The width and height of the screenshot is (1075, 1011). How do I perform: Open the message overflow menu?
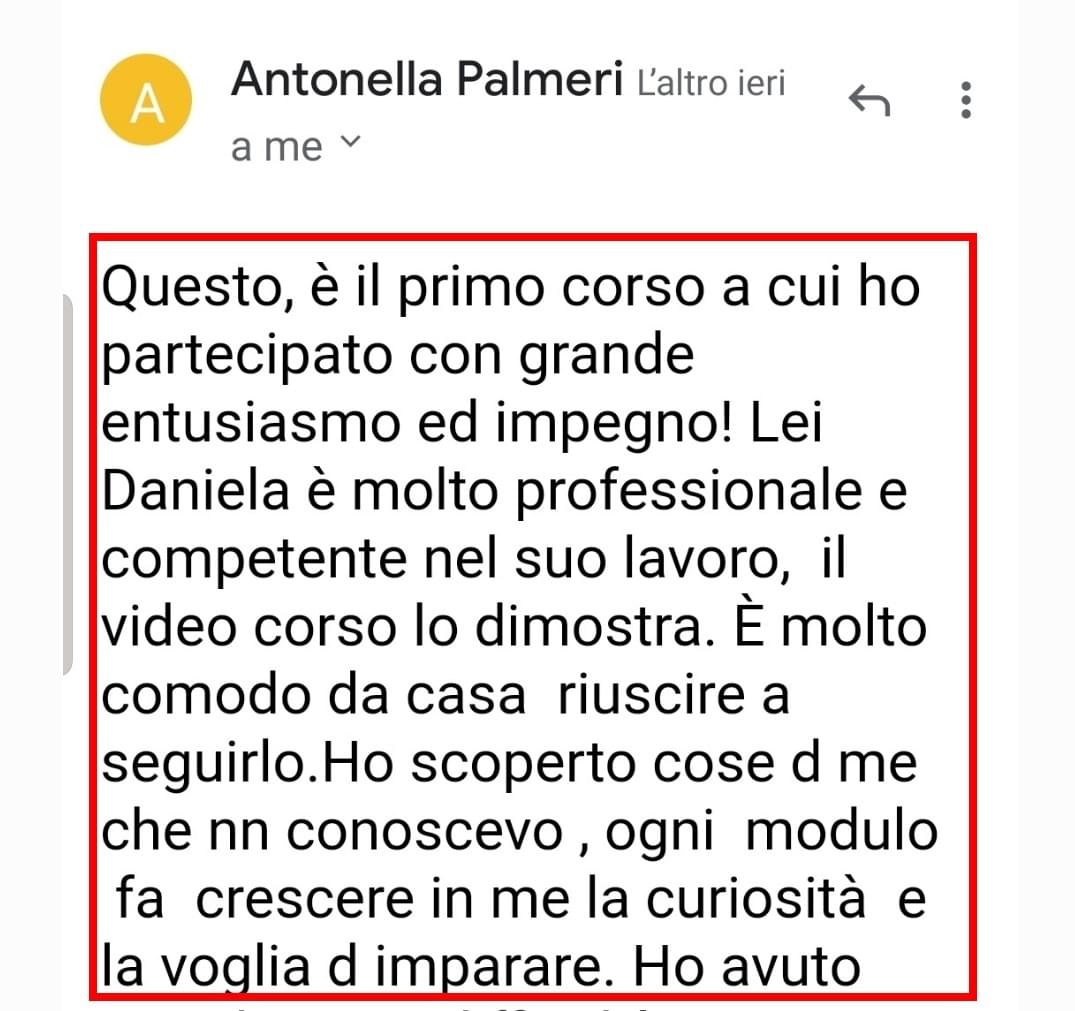965,100
